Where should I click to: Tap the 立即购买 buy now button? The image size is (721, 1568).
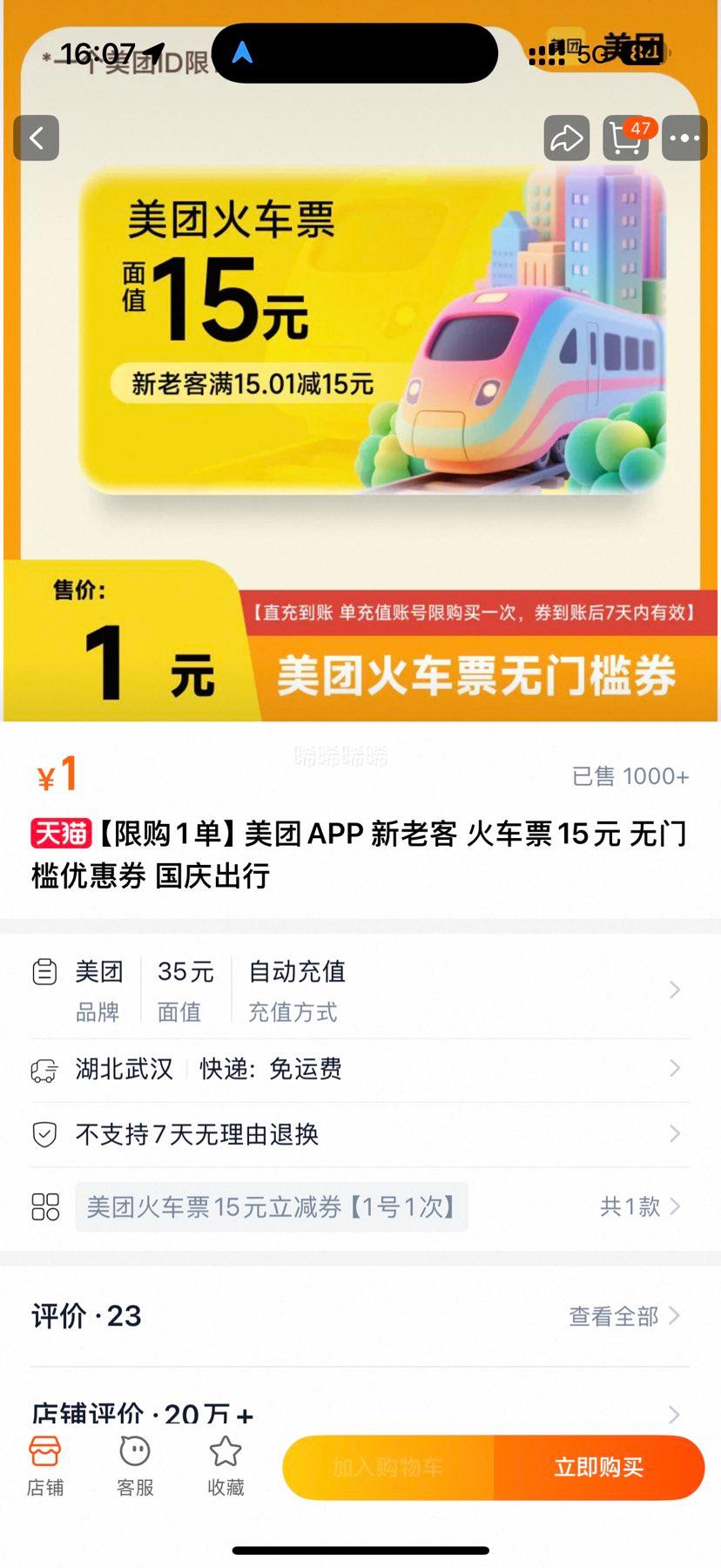click(599, 1467)
